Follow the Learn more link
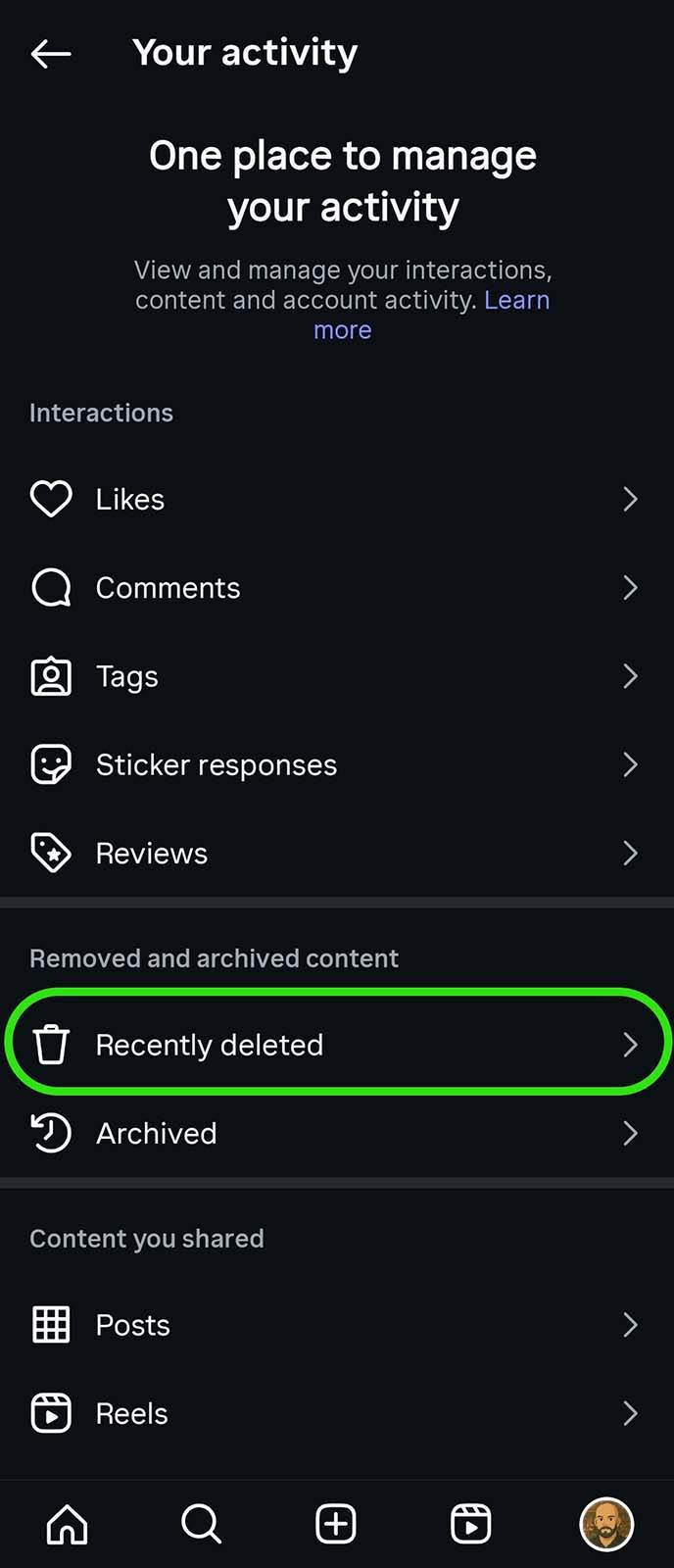 [516, 301]
